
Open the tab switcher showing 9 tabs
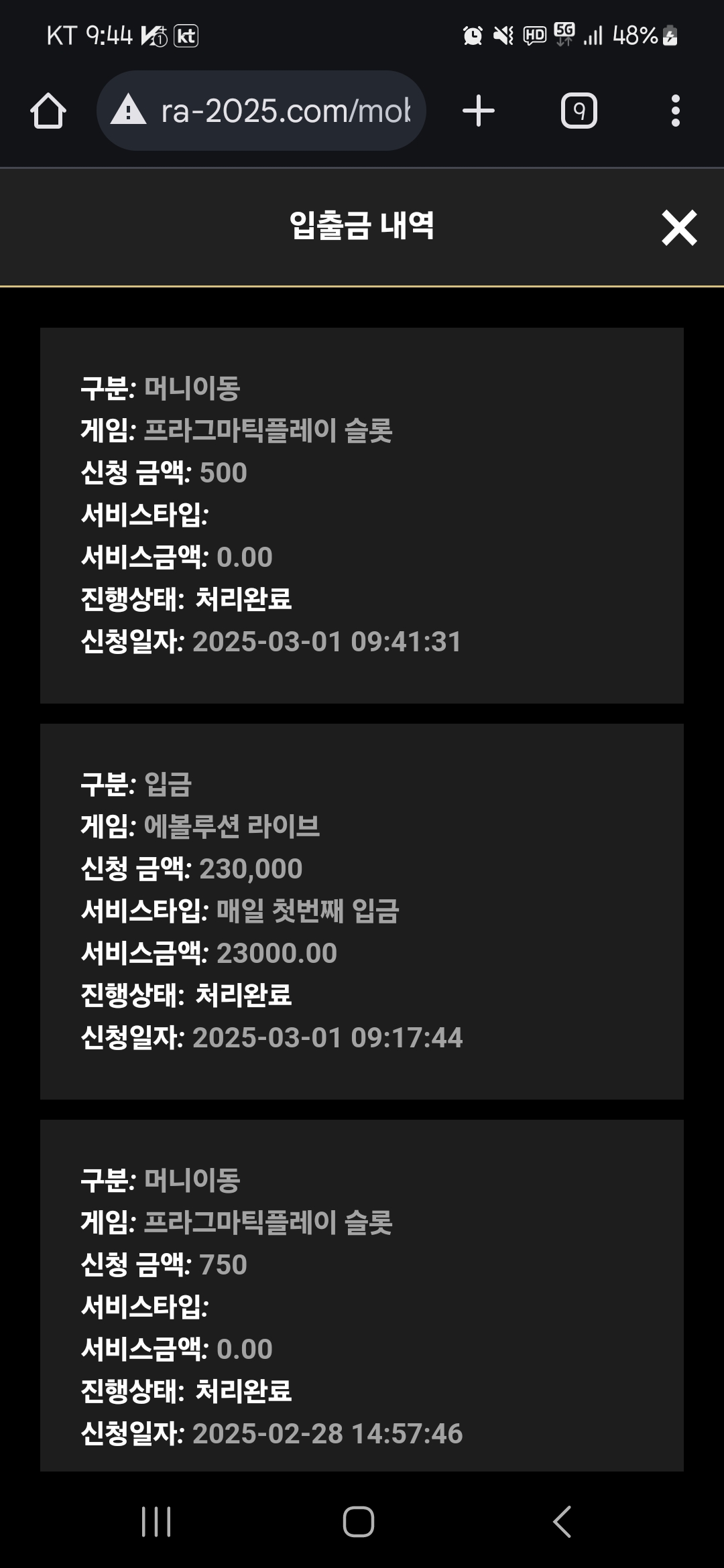[579, 111]
